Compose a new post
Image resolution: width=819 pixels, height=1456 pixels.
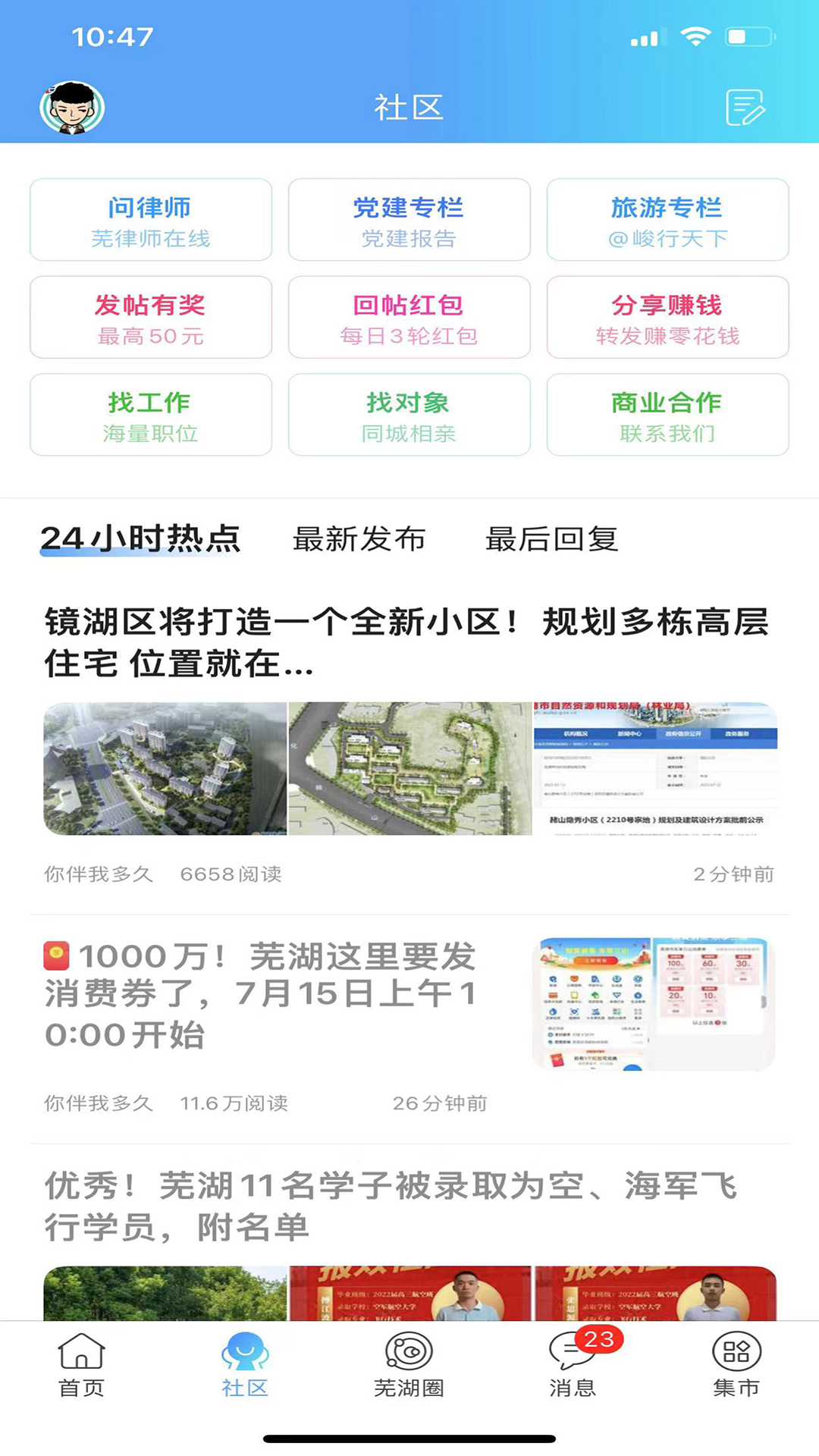click(x=745, y=108)
